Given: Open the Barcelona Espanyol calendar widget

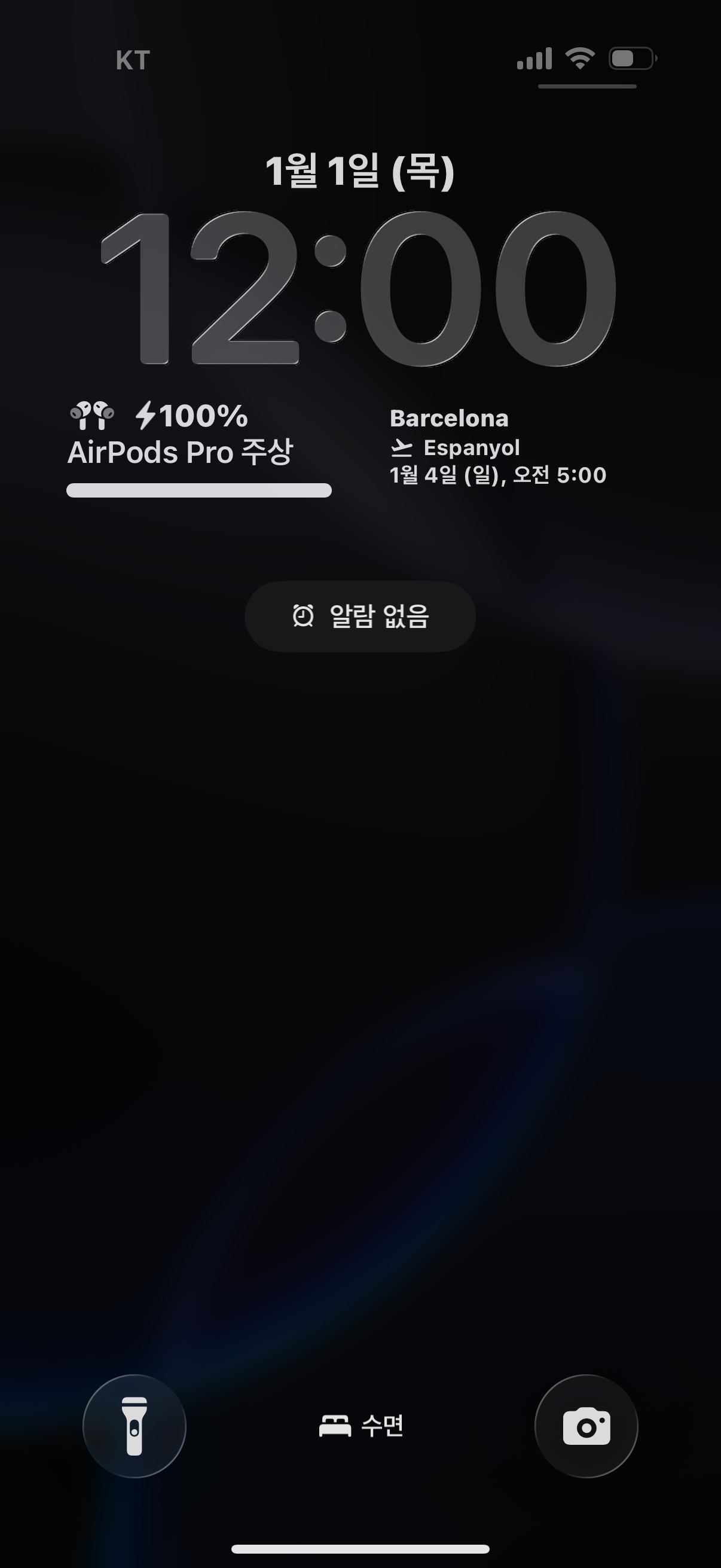Looking at the screenshot, I should click(497, 447).
